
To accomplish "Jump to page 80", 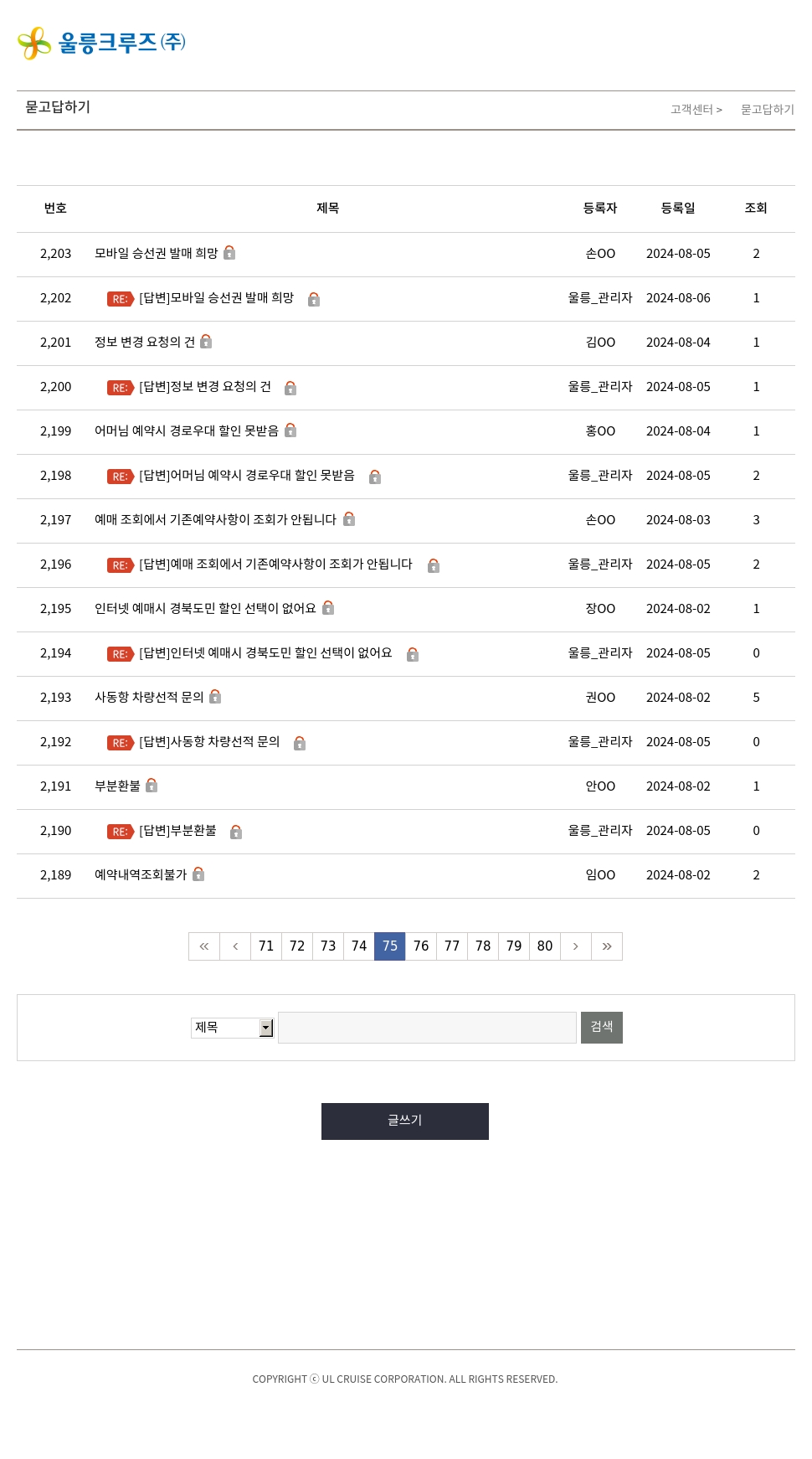I will click(545, 946).
